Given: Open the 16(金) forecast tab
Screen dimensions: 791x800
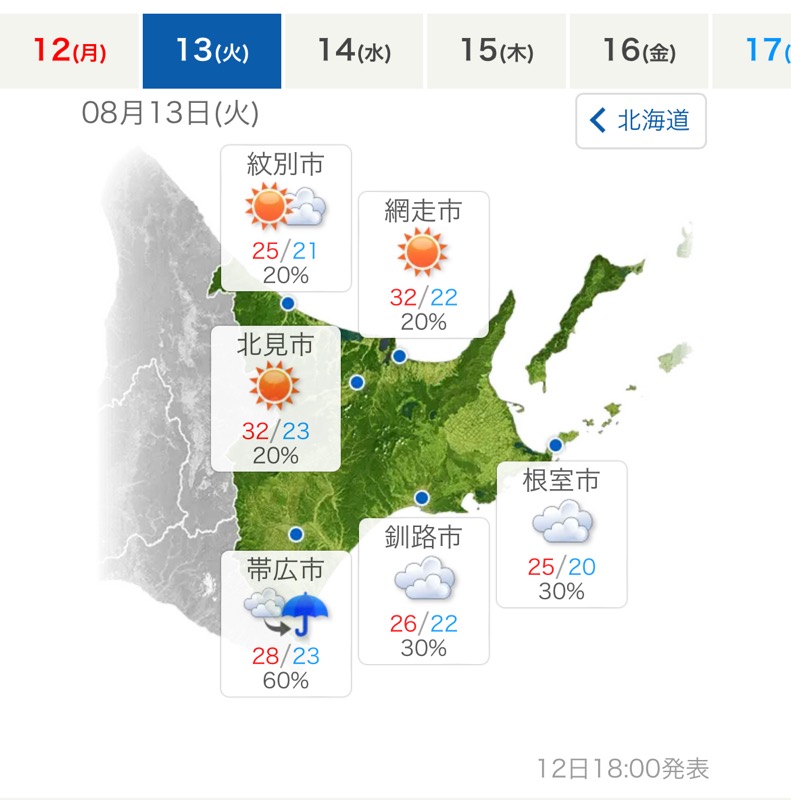Looking at the screenshot, I should [x=639, y=51].
